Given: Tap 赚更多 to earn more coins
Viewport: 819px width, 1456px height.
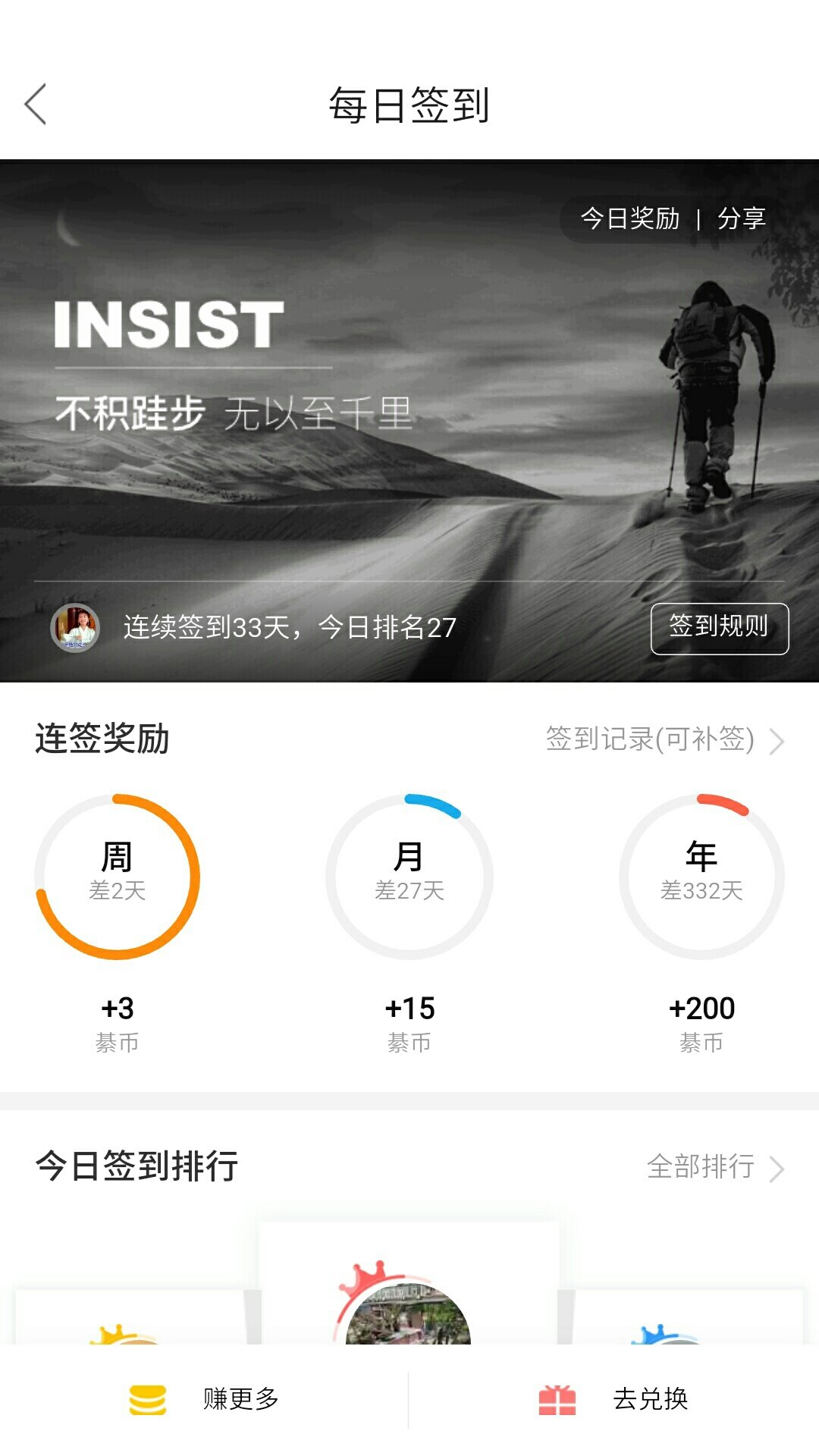Looking at the screenshot, I should click(205, 1399).
